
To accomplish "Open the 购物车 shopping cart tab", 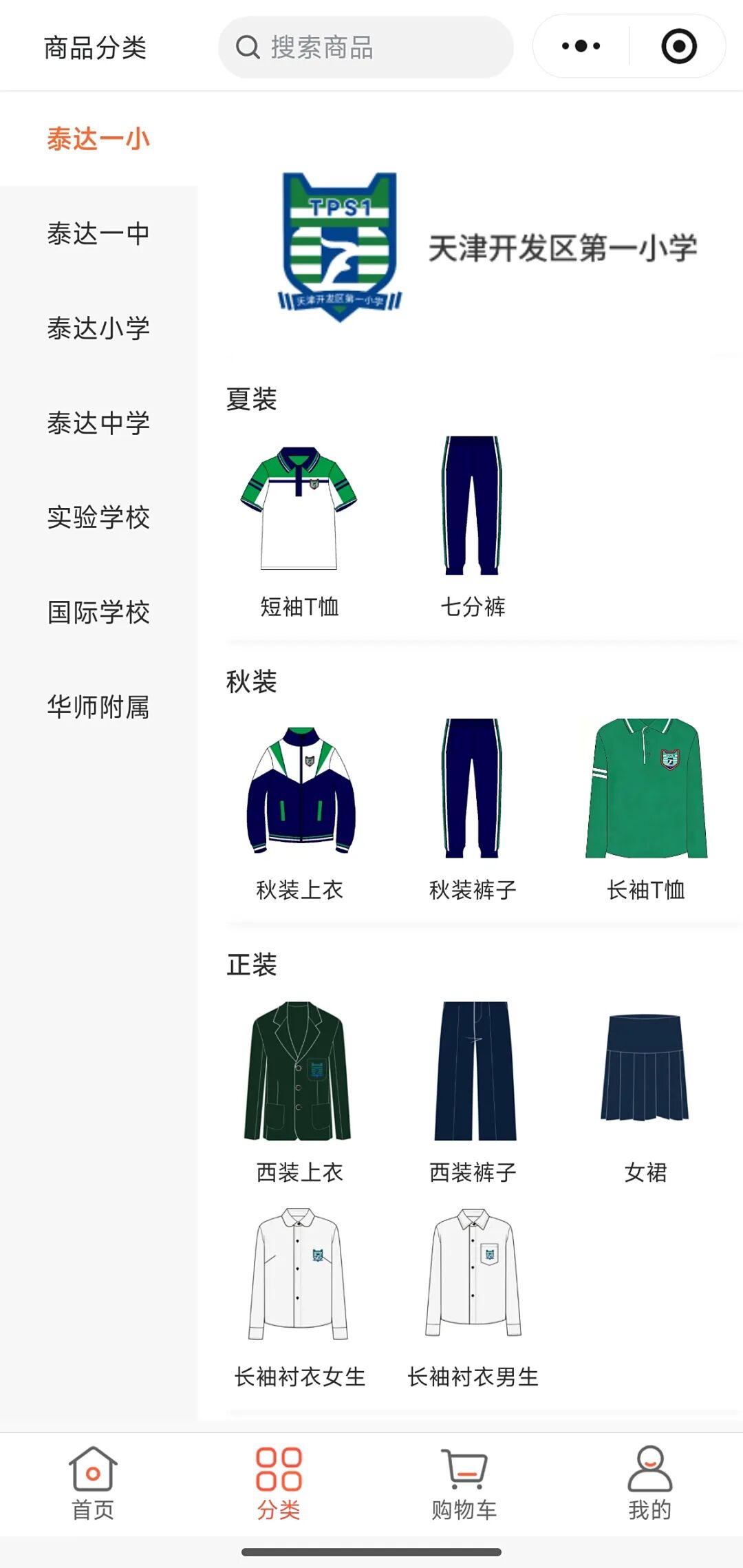I will click(x=464, y=1483).
